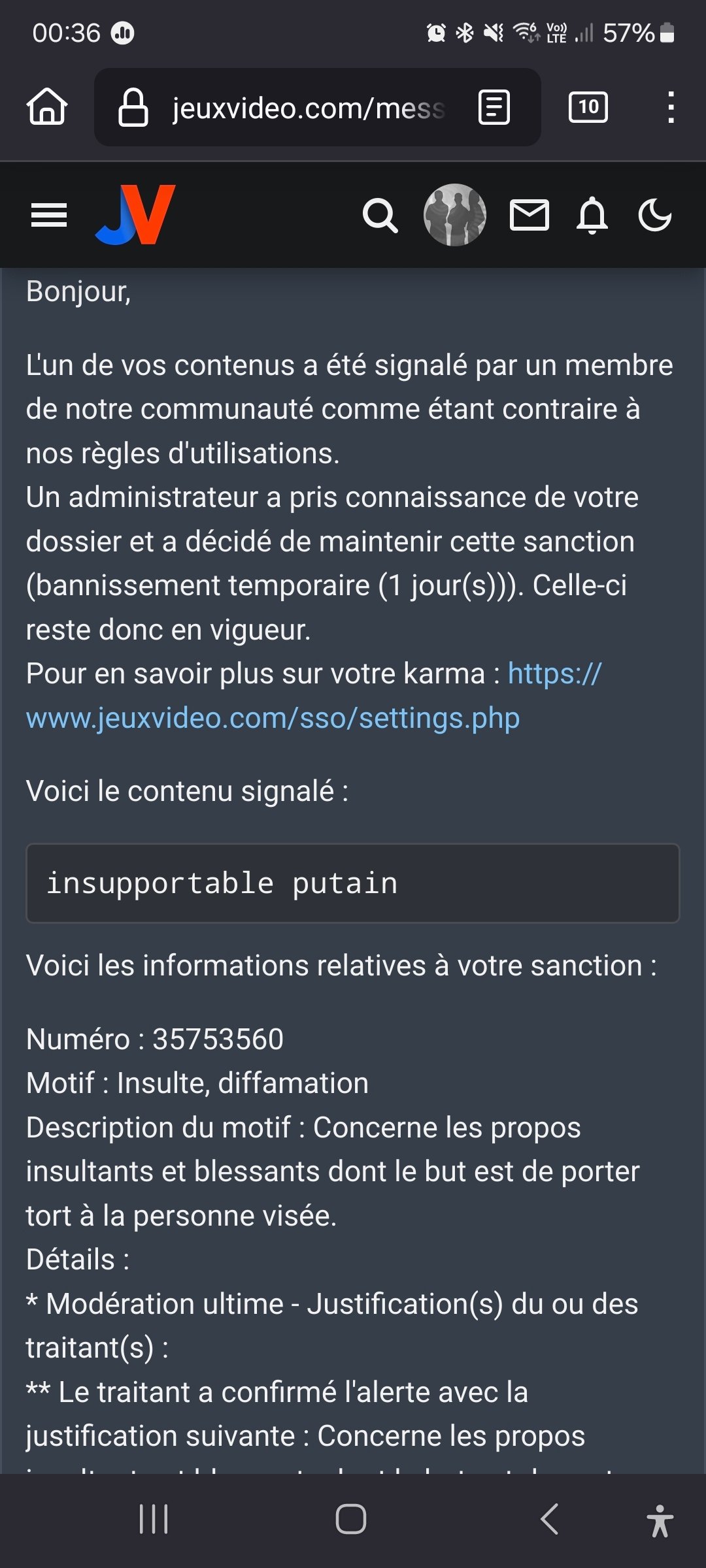The image size is (706, 1568).
Task: Open the site's hamburger menu
Action: pos(49,215)
